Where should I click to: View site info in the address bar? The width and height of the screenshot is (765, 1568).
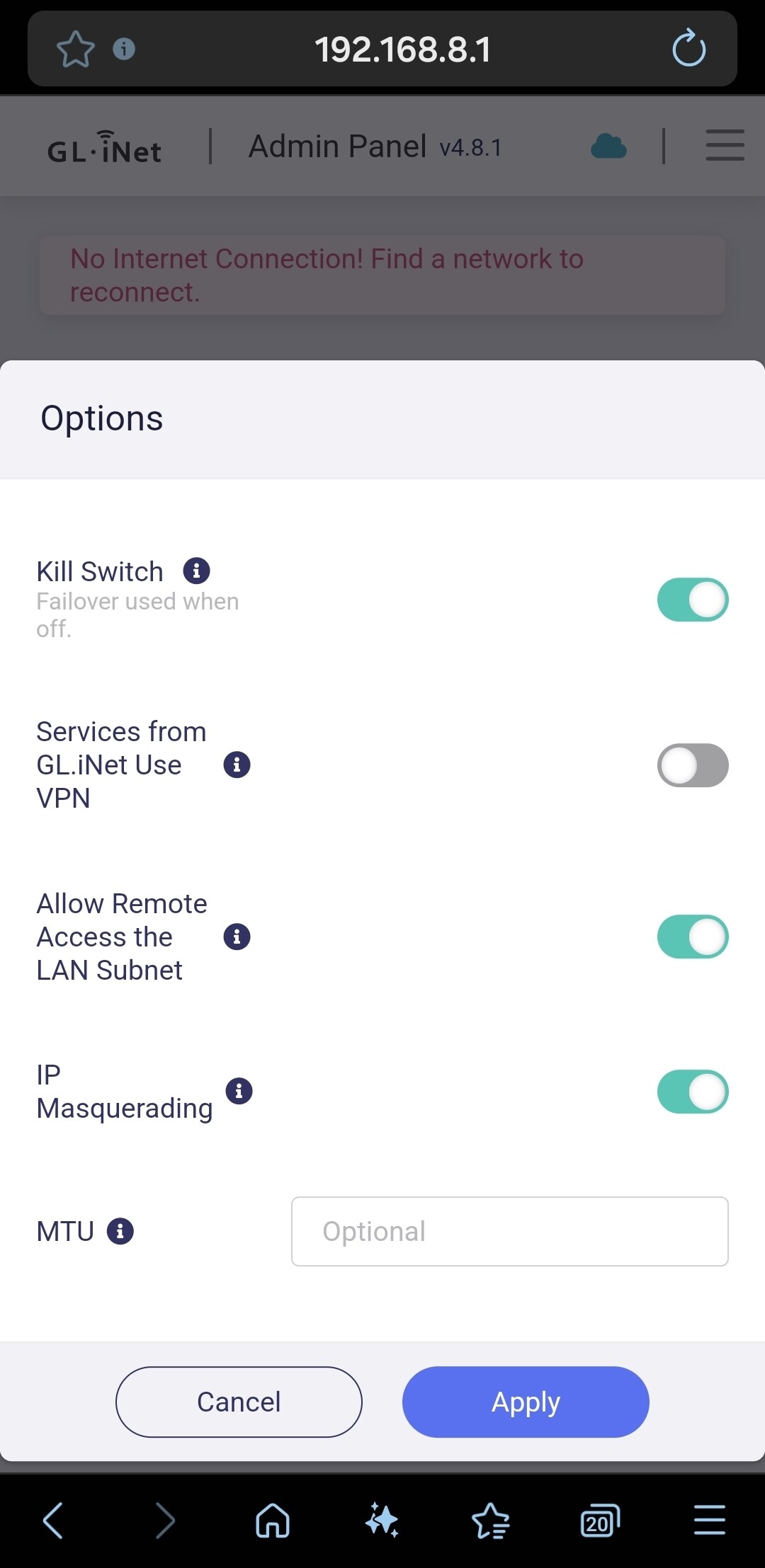point(124,49)
